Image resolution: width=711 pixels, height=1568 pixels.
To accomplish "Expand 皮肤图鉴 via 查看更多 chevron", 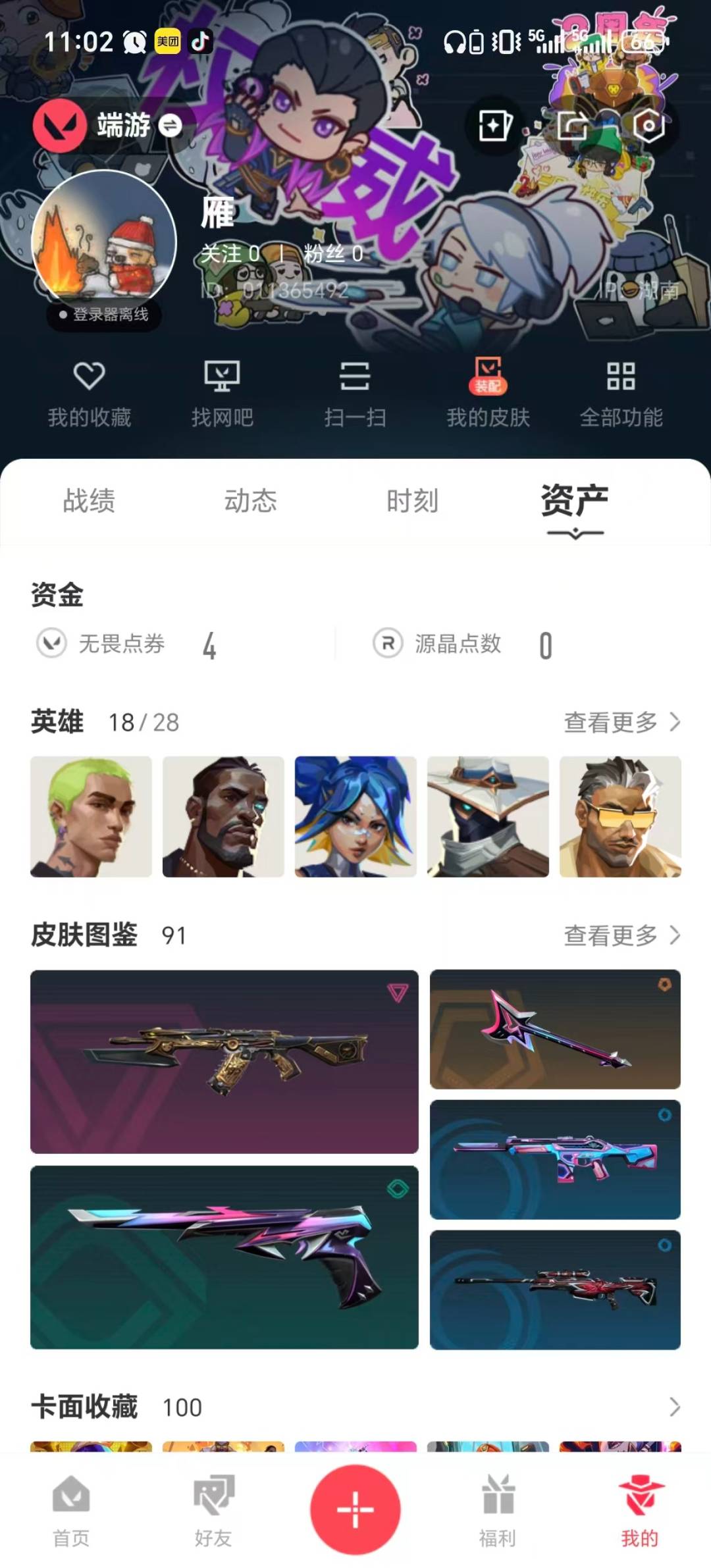I will [x=623, y=935].
